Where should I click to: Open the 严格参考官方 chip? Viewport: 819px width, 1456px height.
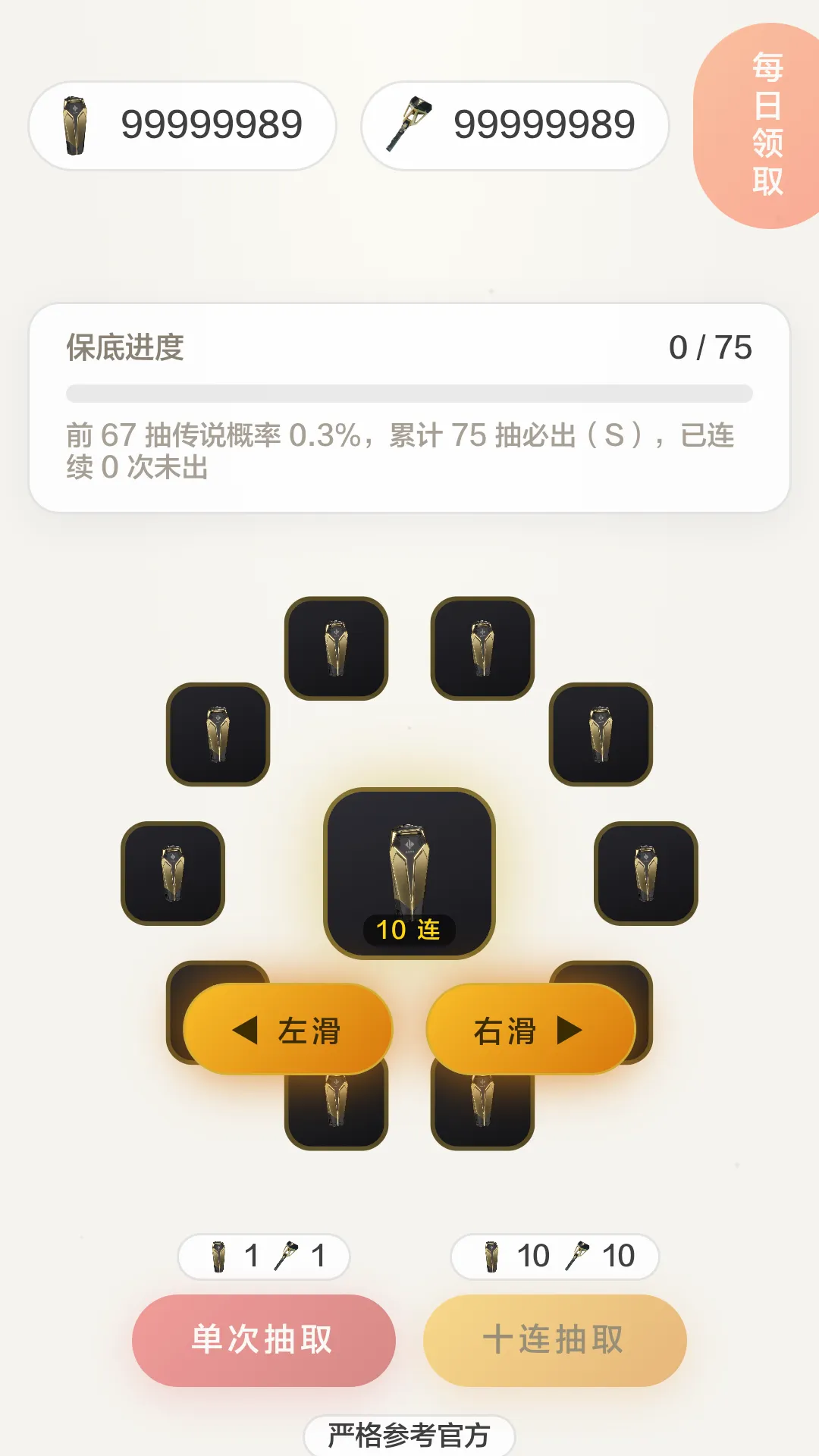pos(409,1436)
